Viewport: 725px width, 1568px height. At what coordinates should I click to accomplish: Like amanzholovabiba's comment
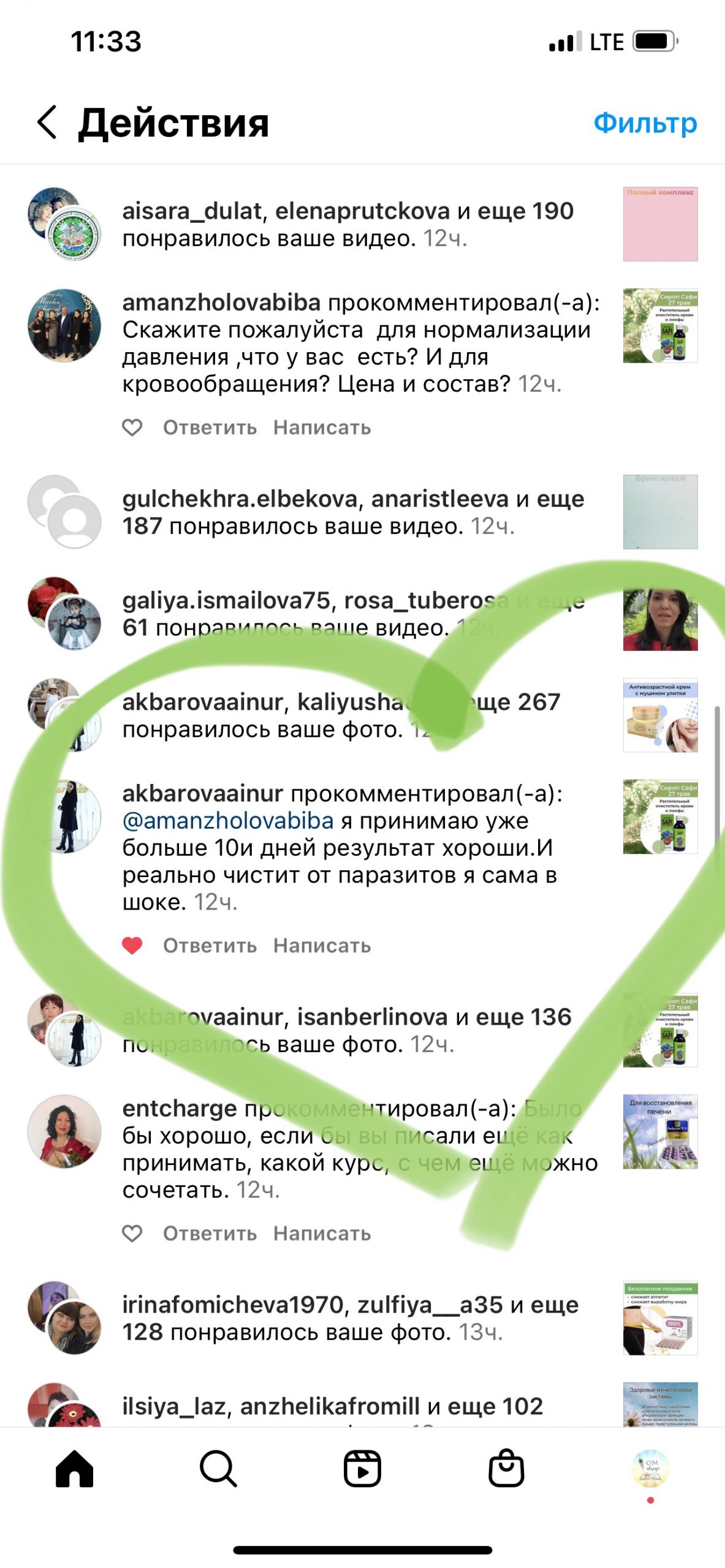click(132, 428)
